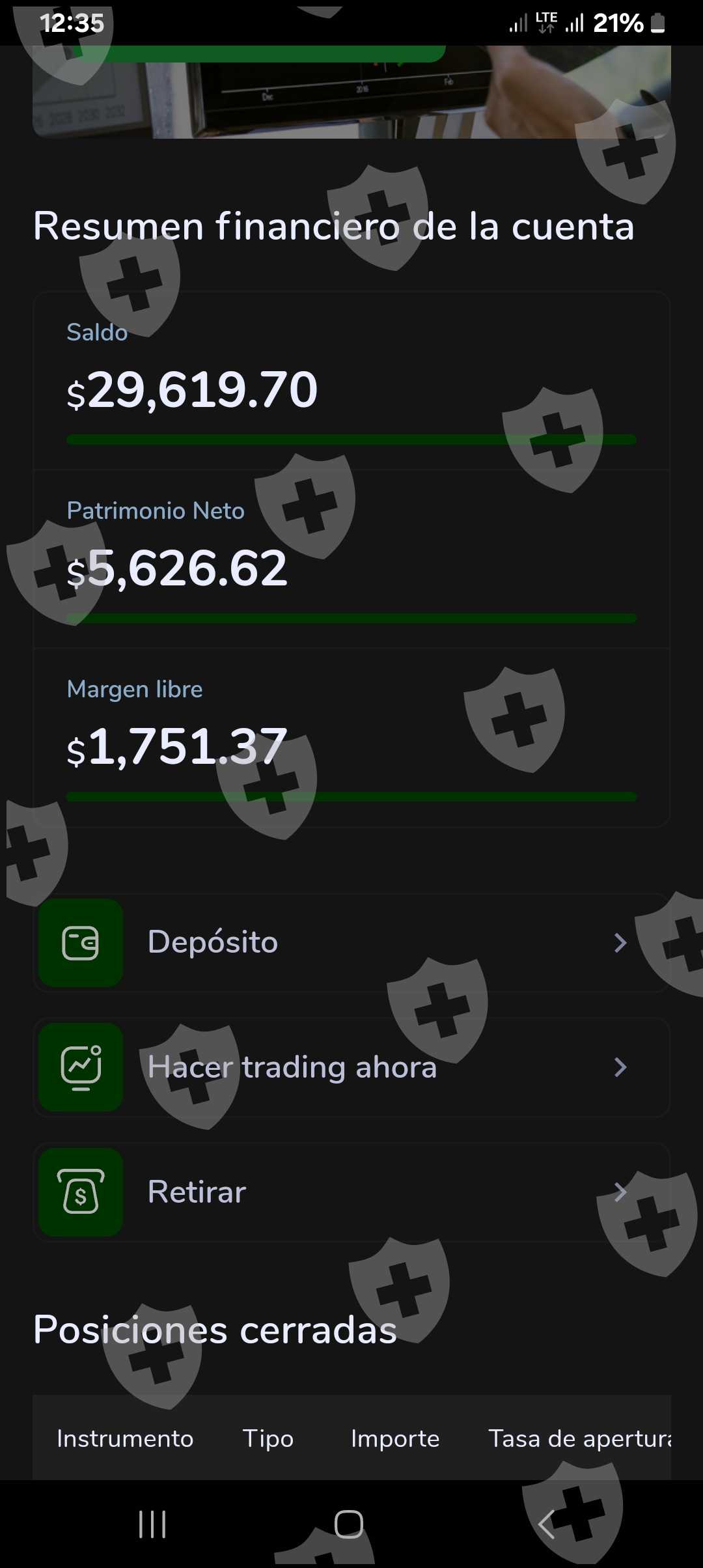Select Hacer trading ahora

pyautogui.click(x=351, y=1067)
